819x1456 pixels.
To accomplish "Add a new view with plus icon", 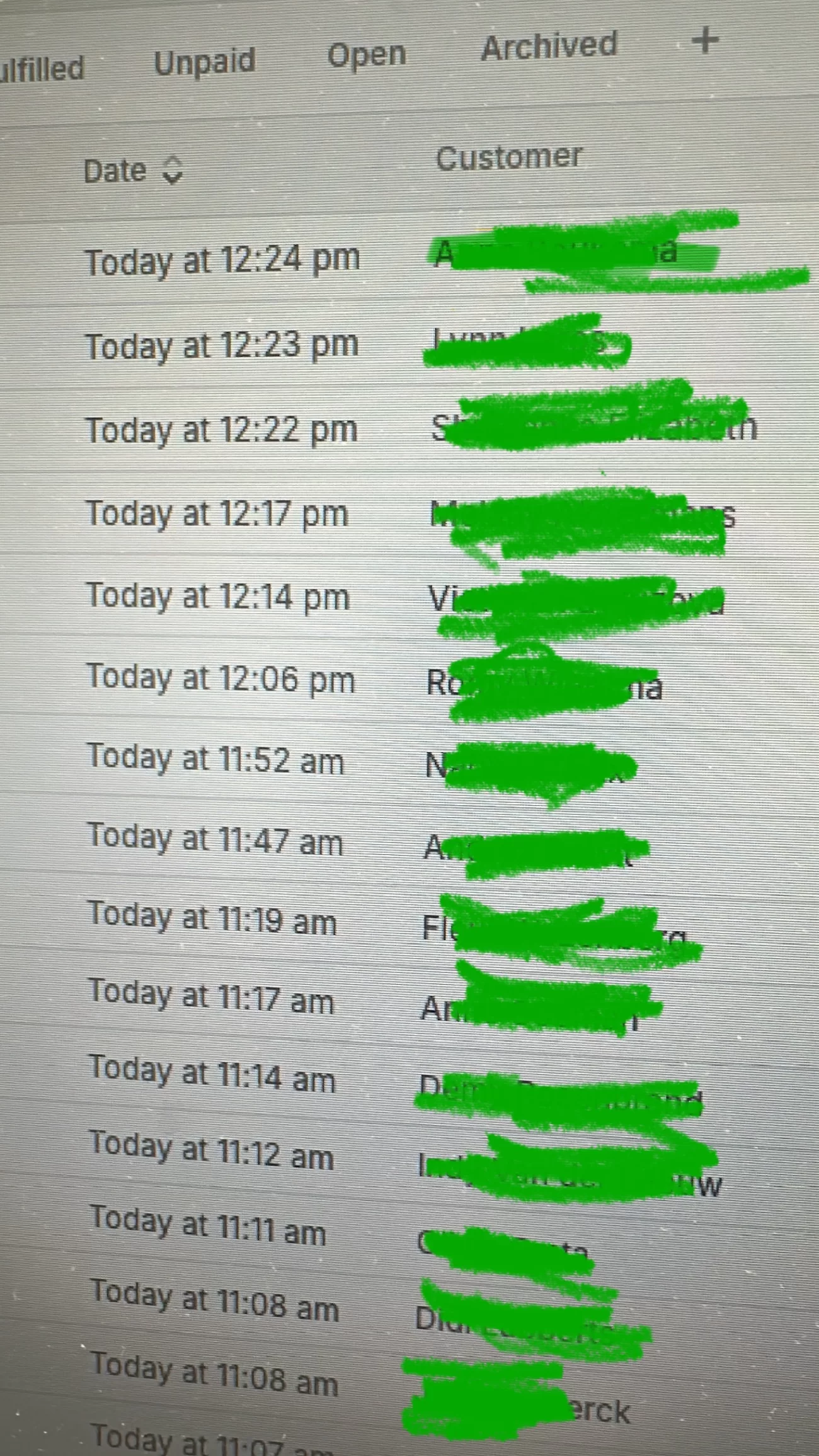I will [705, 41].
